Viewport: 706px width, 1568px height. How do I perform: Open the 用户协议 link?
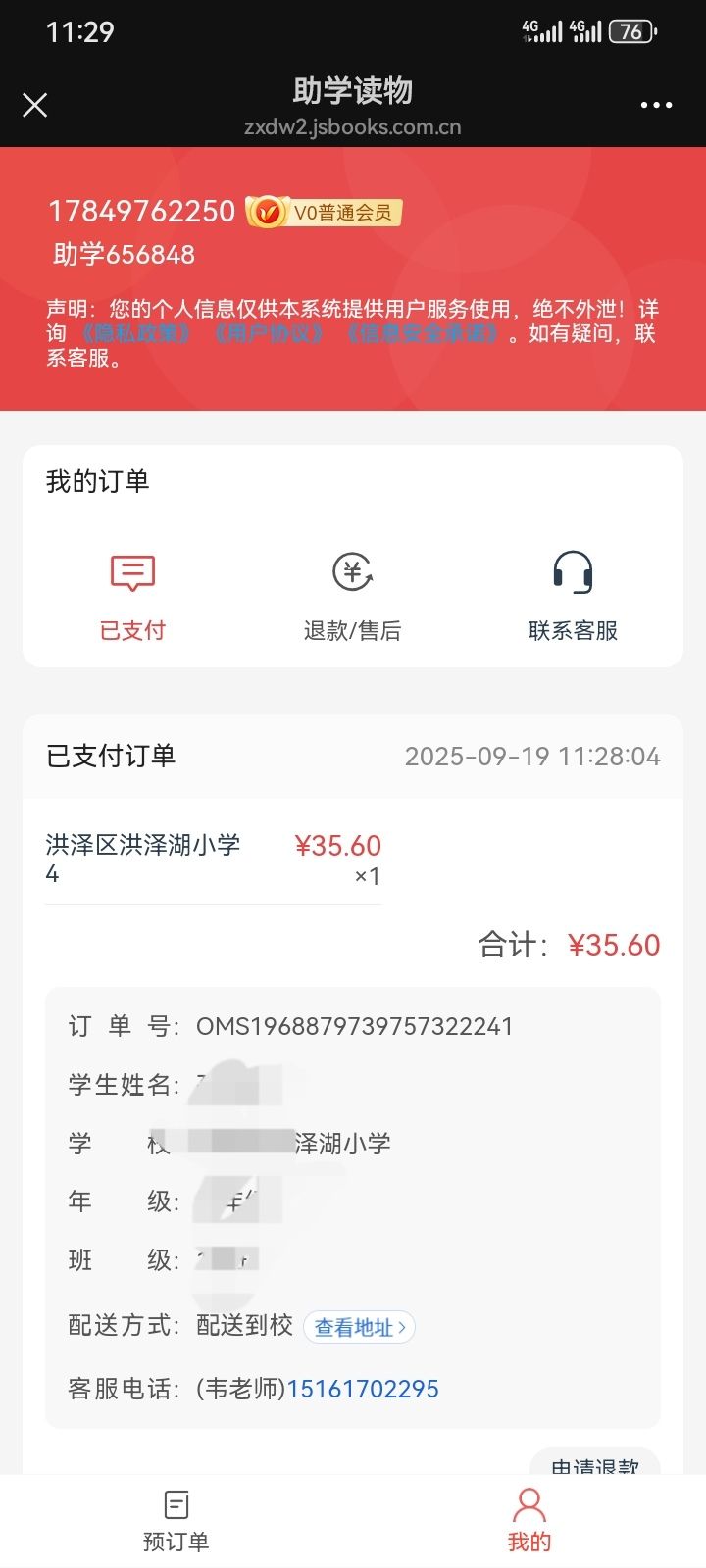[x=269, y=333]
